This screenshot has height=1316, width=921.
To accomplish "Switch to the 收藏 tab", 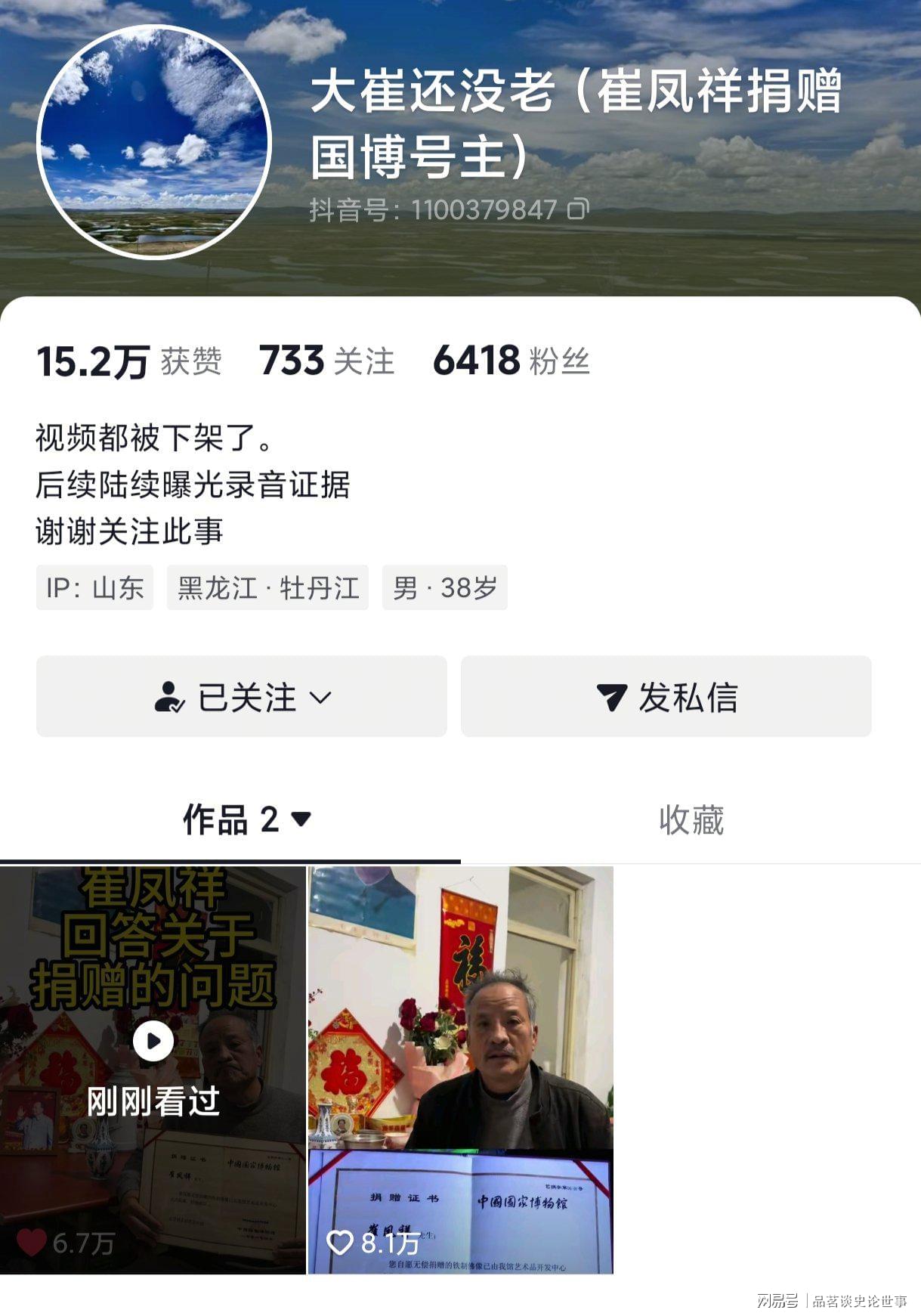I will tap(691, 820).
